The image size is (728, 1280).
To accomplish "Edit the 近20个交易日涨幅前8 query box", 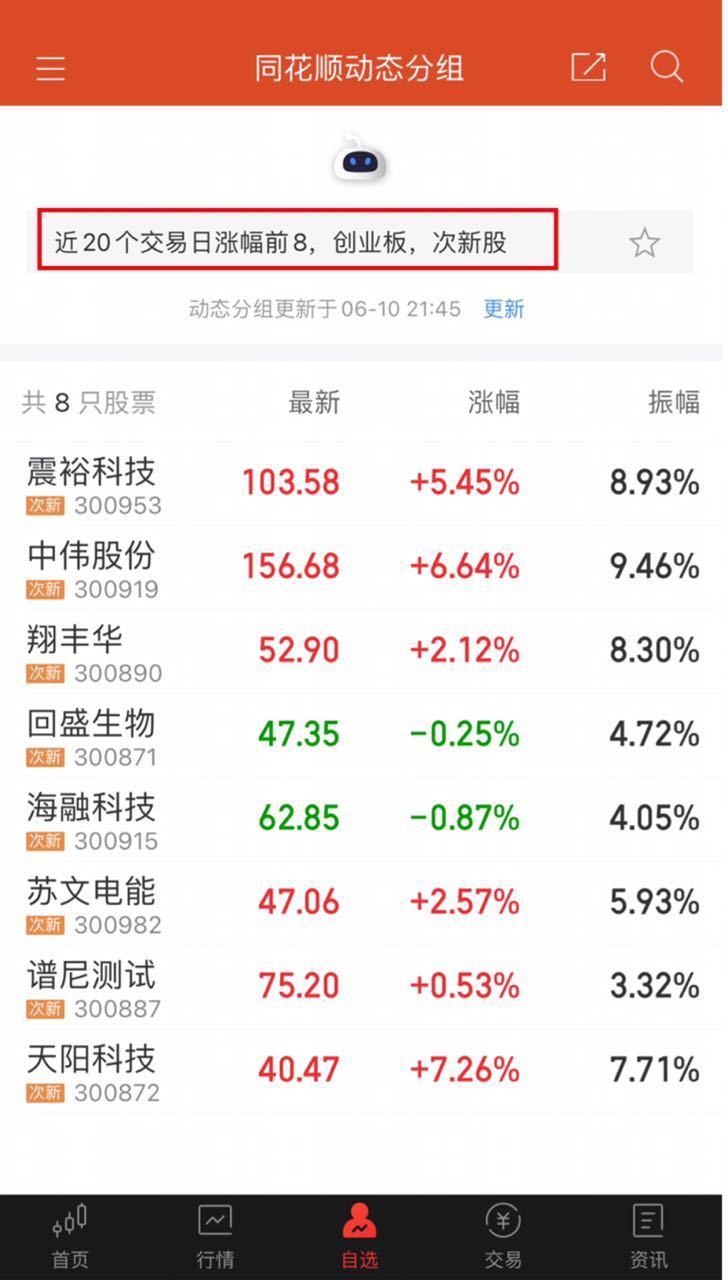I will [x=298, y=240].
